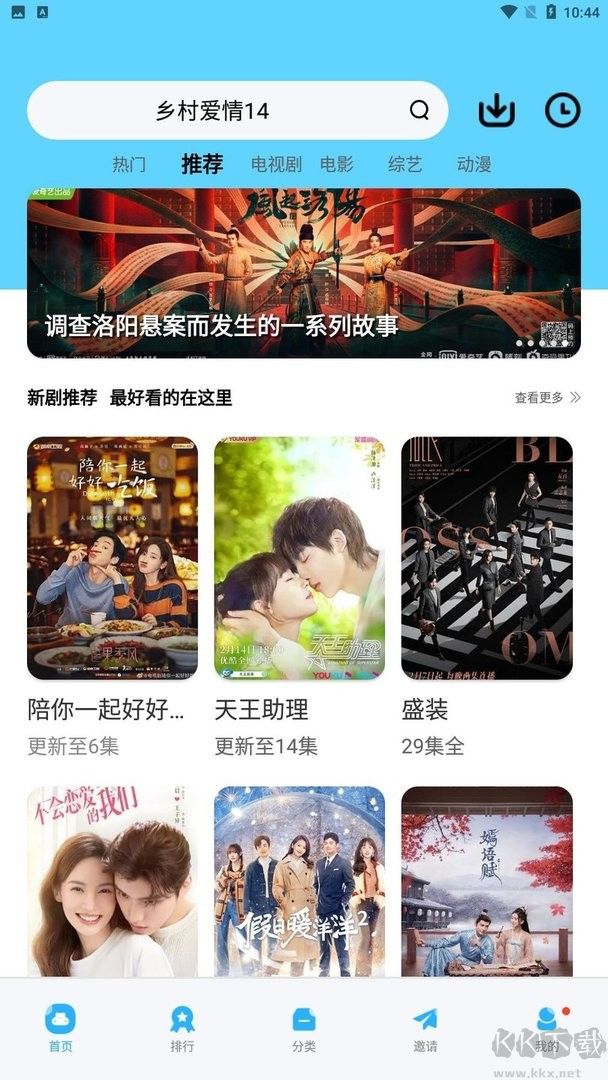The width and height of the screenshot is (608, 1080).
Task: Switch to the 热门 tab
Action: click(129, 165)
